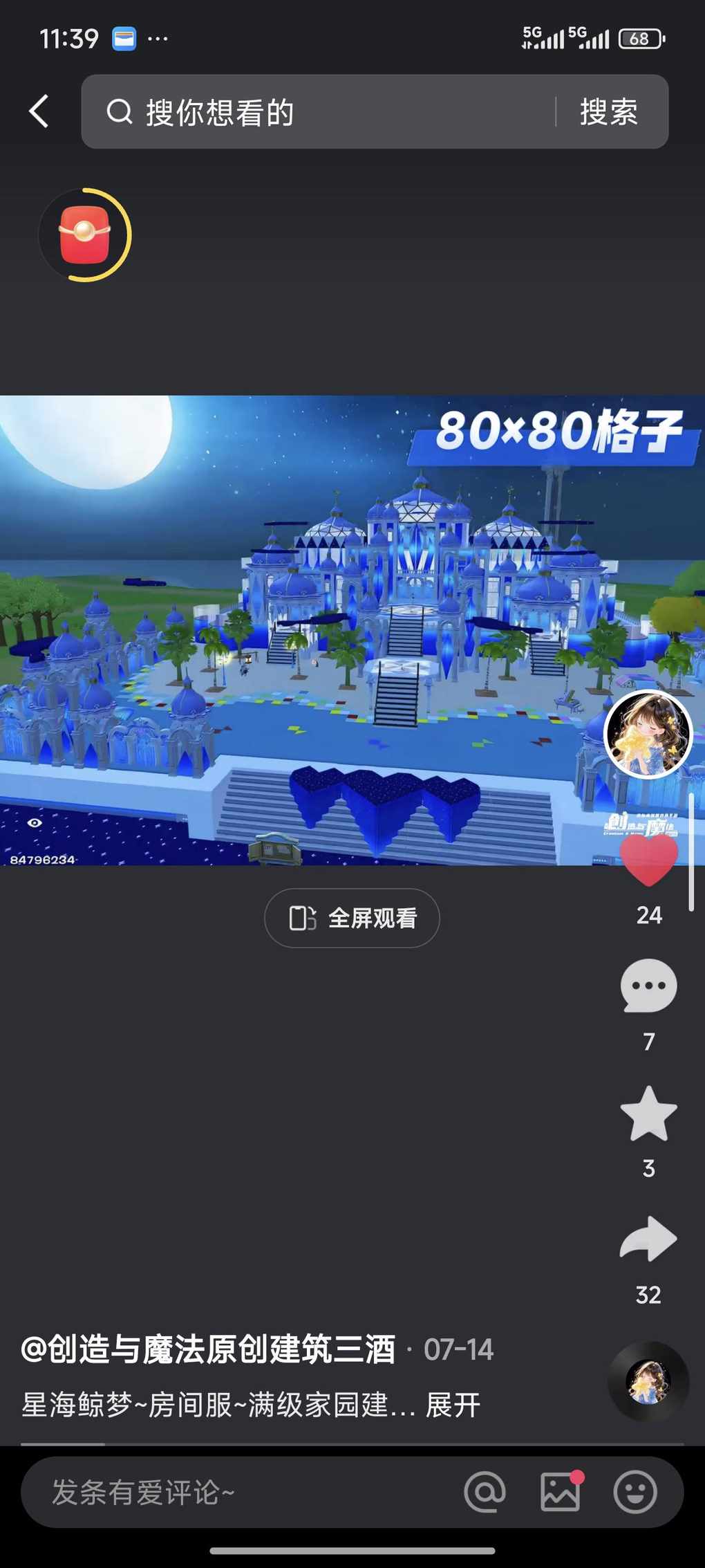Tap the 搜索 button
Image resolution: width=705 pixels, height=1568 pixels.
coord(609,112)
